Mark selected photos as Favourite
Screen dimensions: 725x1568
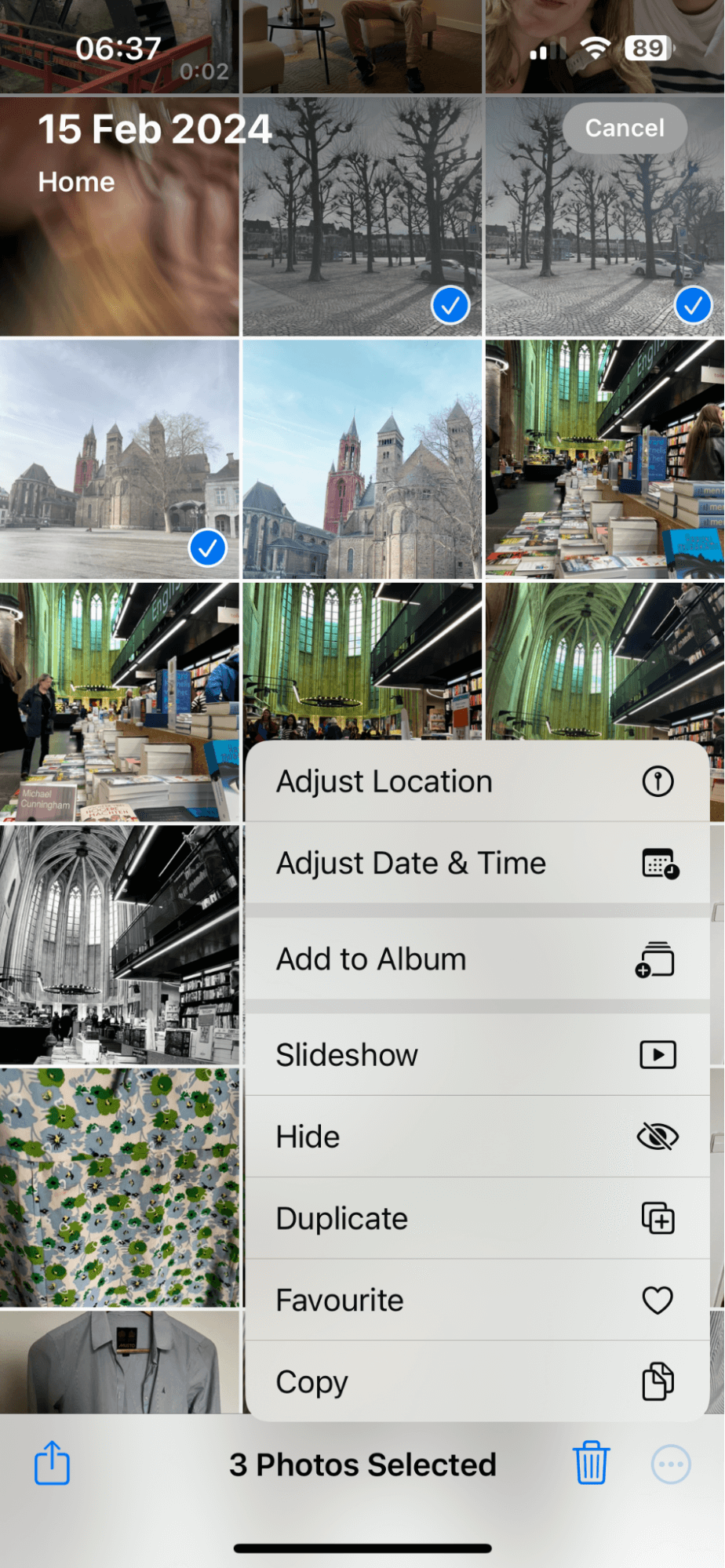477,1300
